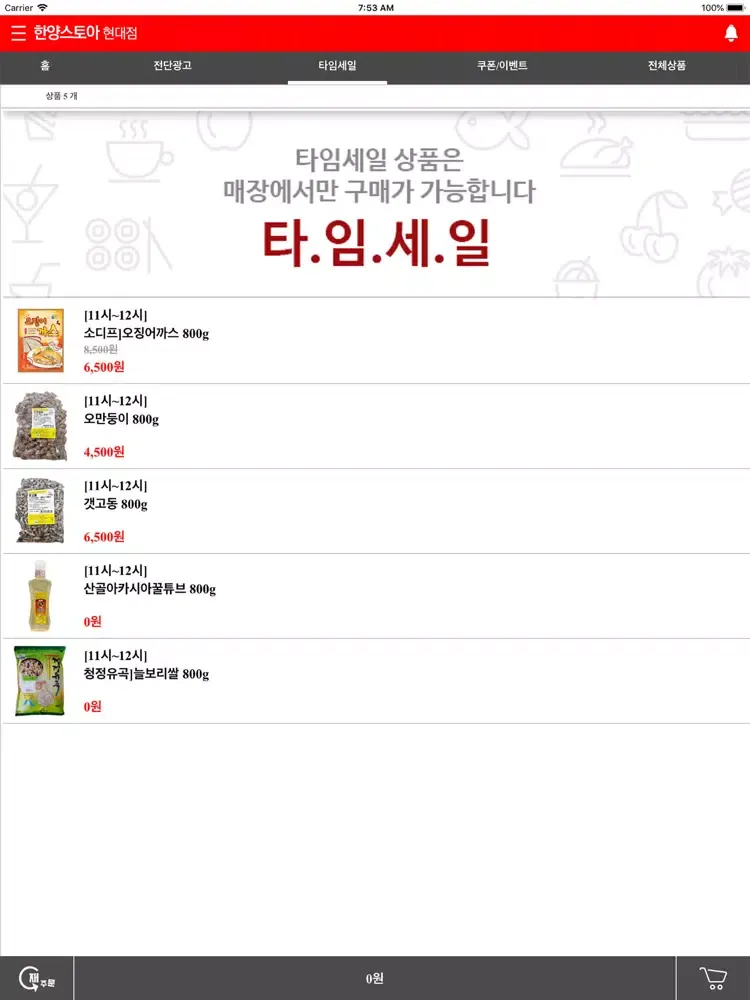Select the 타임세일 tab
Screen dimensions: 750x1000
[x=337, y=66]
